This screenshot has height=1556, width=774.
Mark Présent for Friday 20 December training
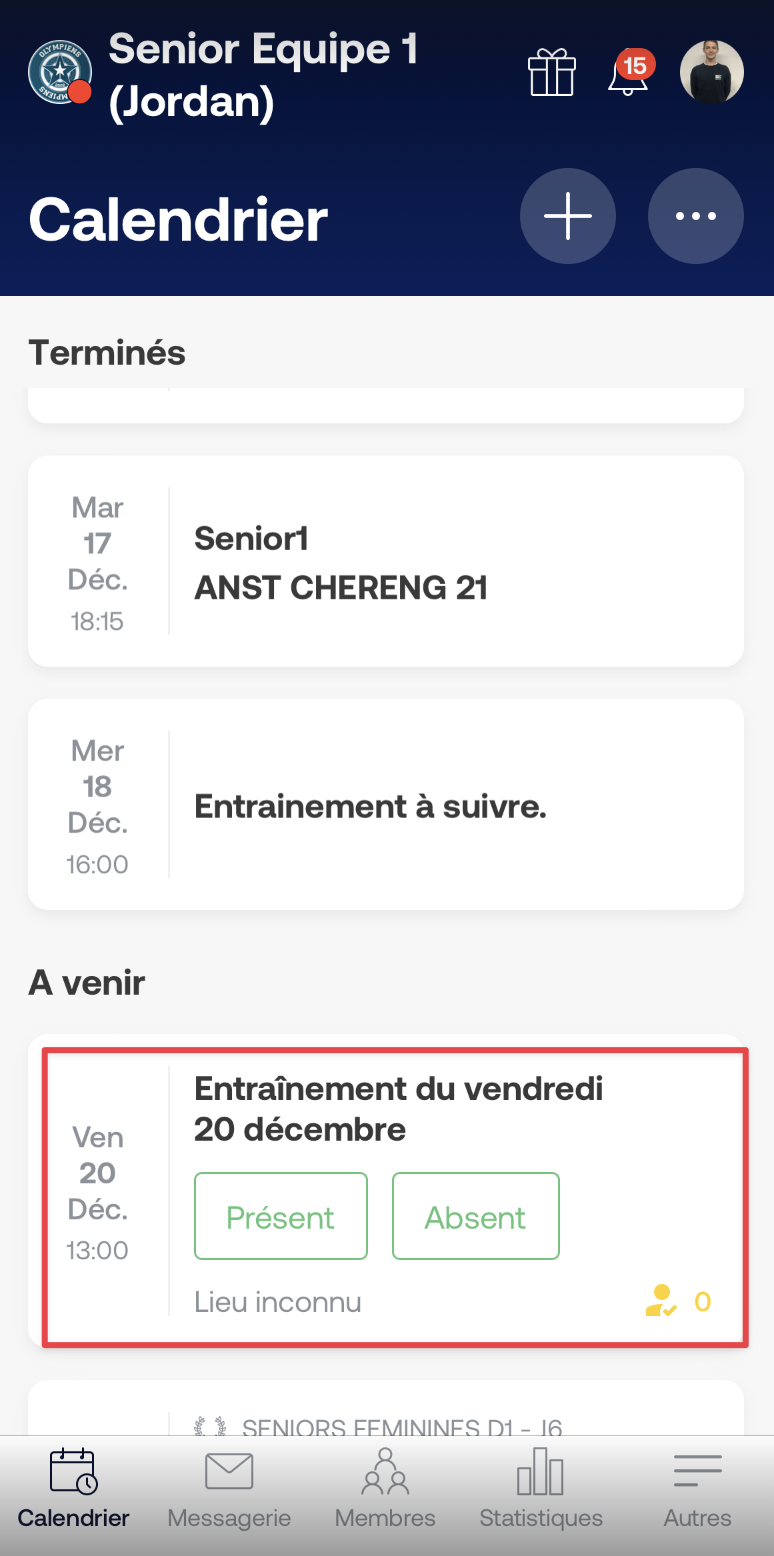pos(281,1216)
